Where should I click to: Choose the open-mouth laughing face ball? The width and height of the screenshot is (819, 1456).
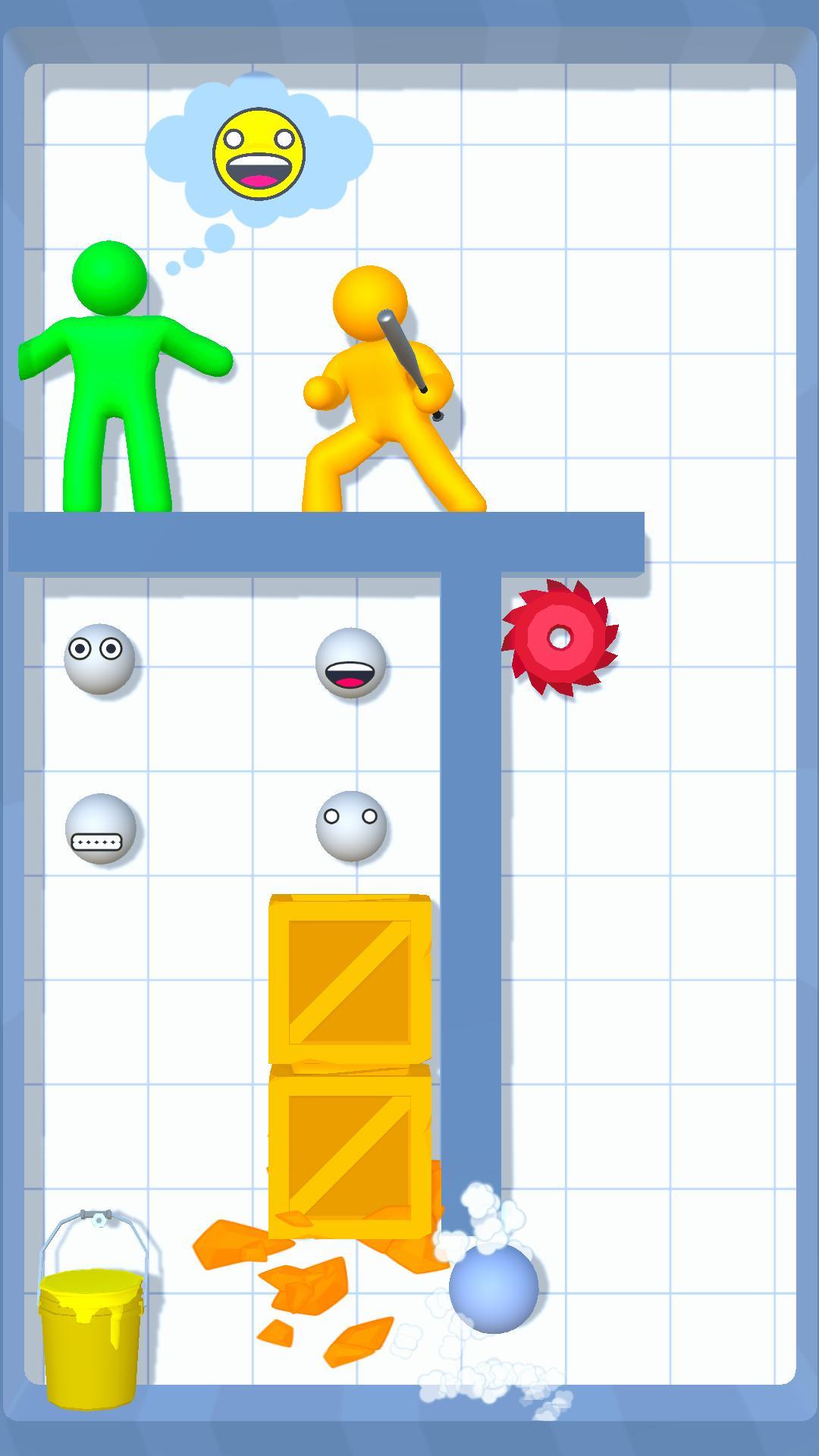[350, 663]
